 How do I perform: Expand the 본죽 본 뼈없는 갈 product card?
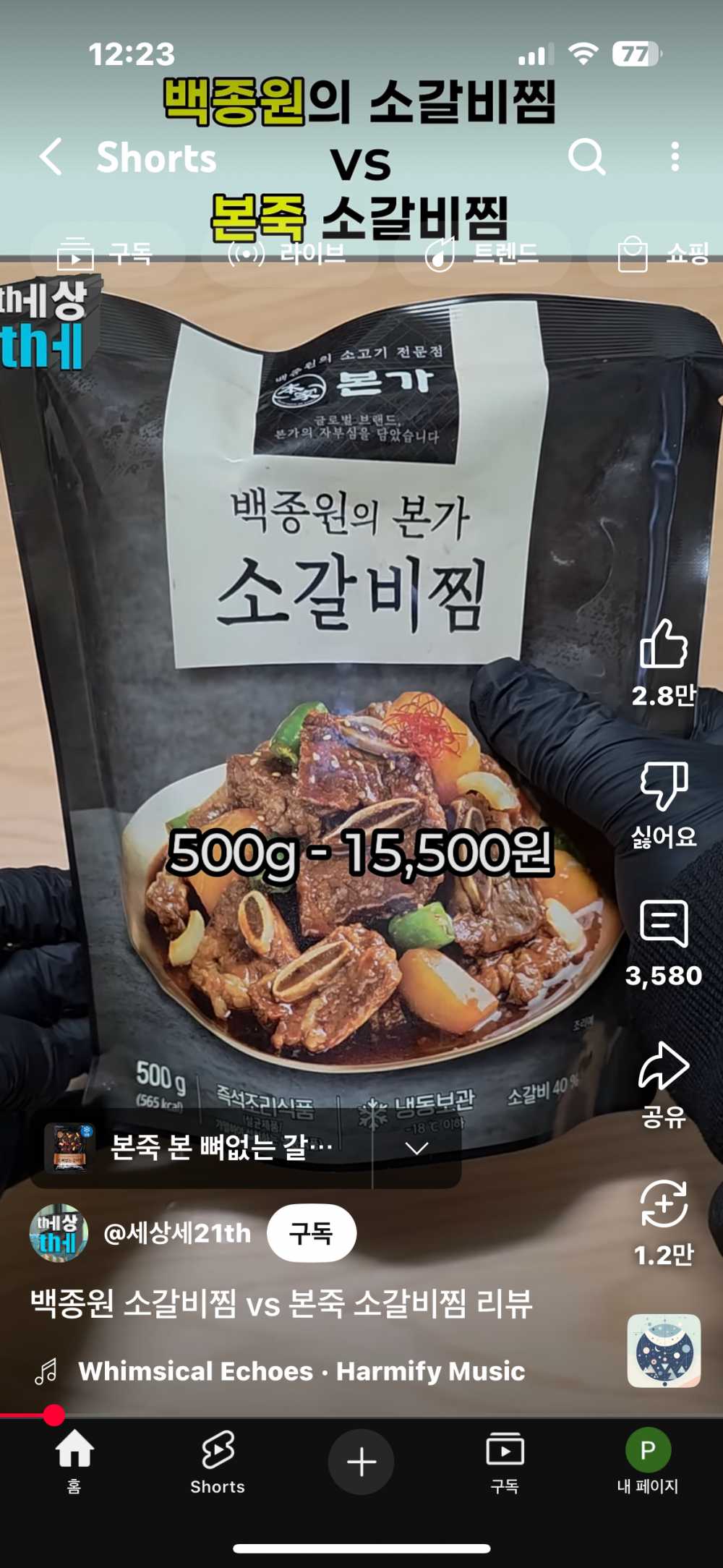point(417,1148)
